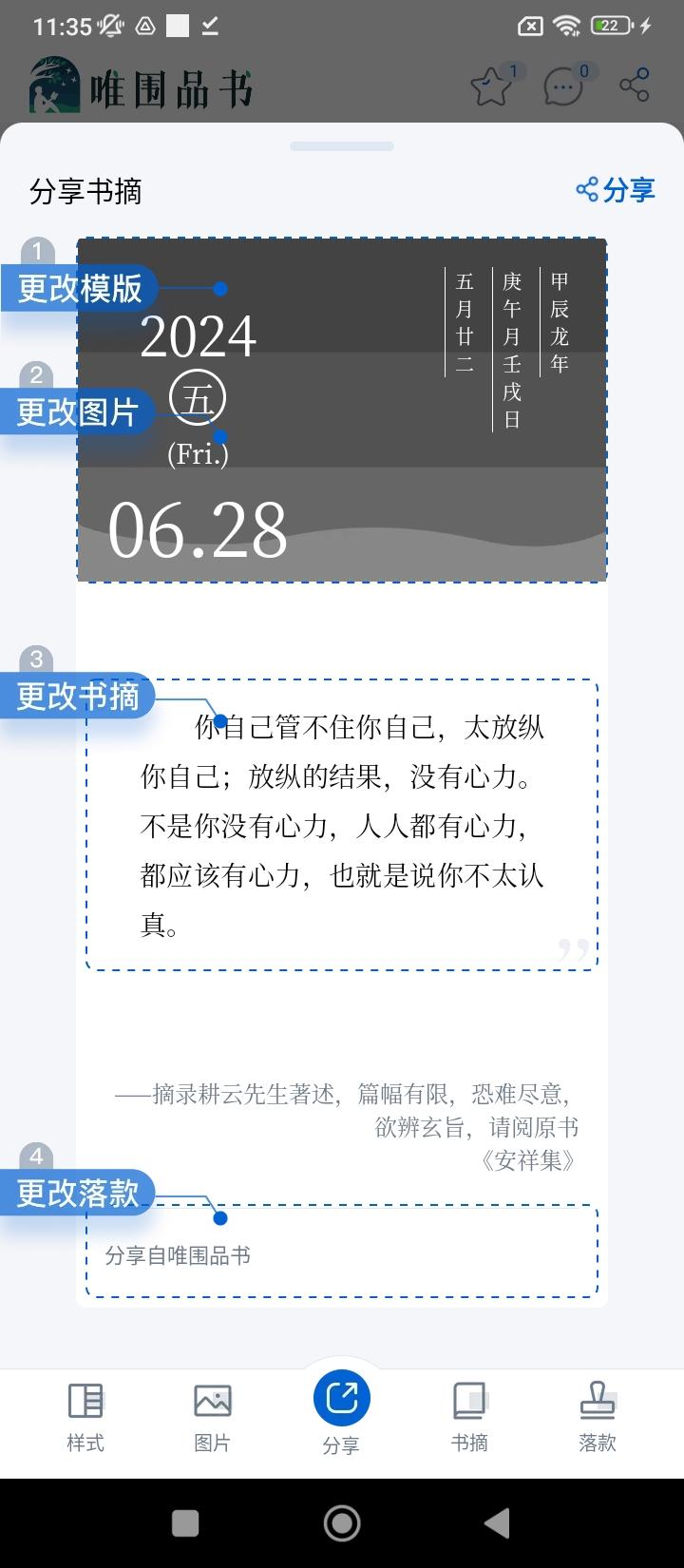
Task: Tap the round 分享 button in the bottom bar
Action: [x=341, y=1399]
